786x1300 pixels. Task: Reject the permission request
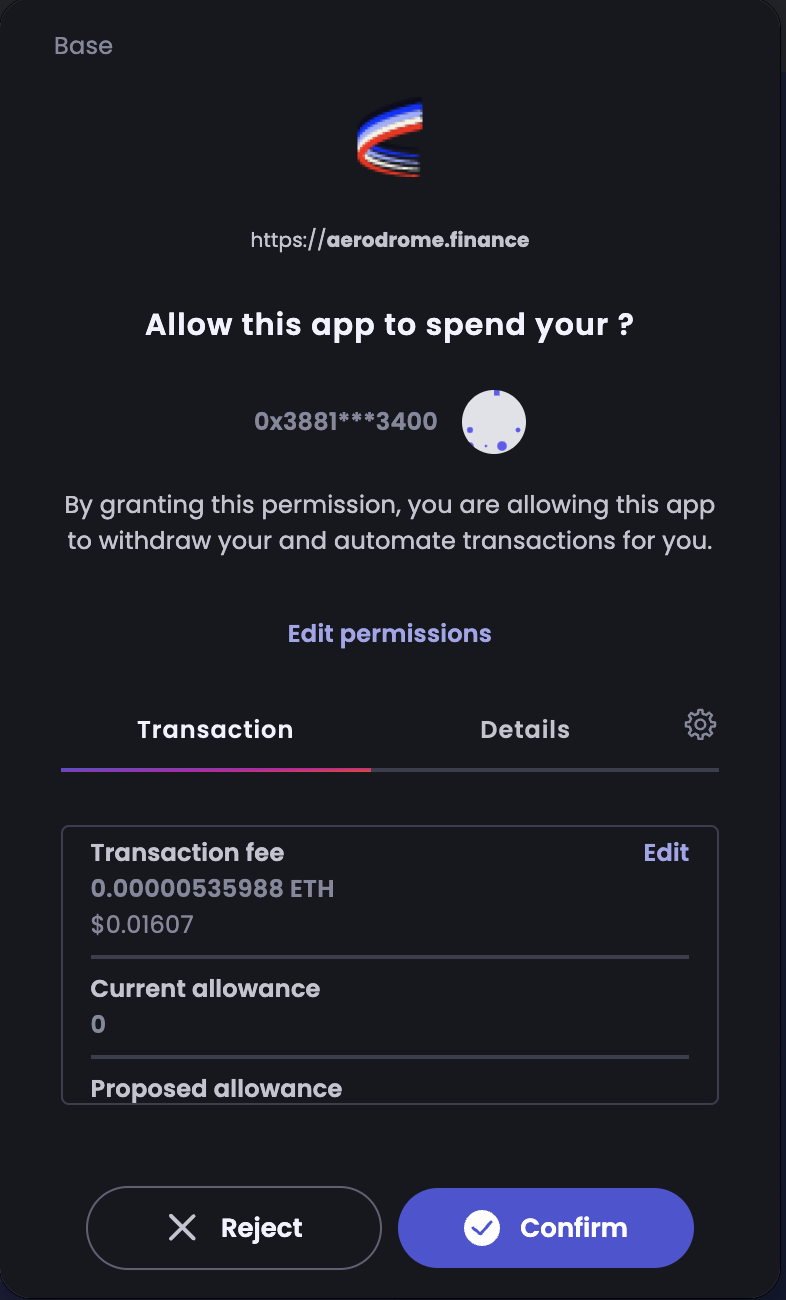coord(234,1227)
